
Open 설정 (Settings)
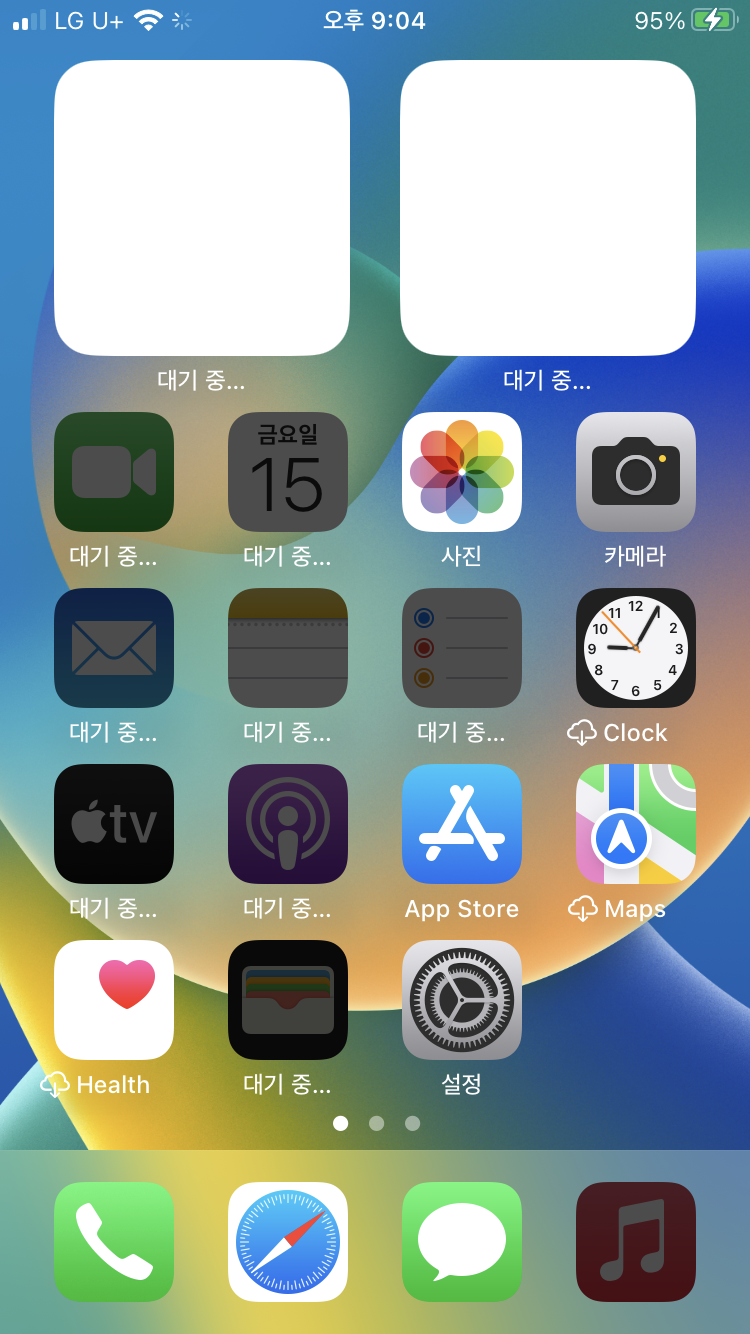click(x=462, y=1000)
